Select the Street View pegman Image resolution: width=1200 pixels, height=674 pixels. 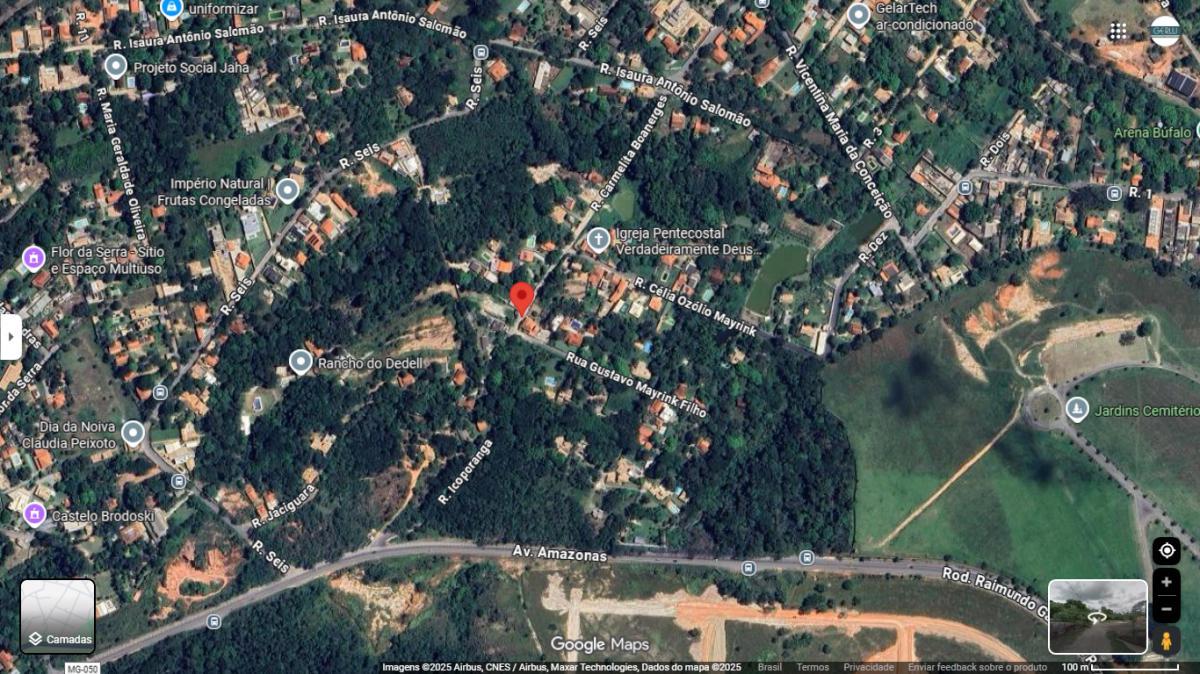1166,641
